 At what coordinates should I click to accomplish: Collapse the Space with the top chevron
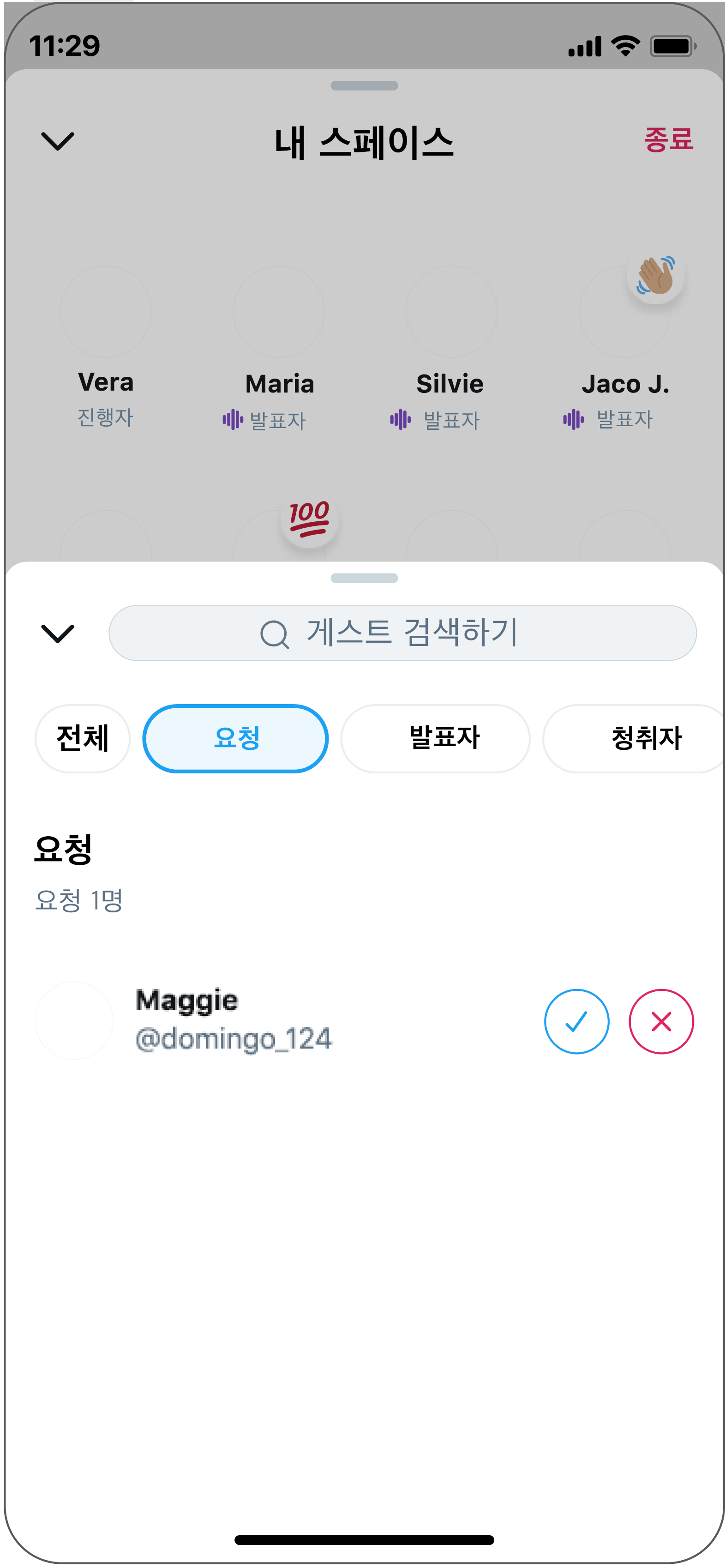[x=58, y=142]
